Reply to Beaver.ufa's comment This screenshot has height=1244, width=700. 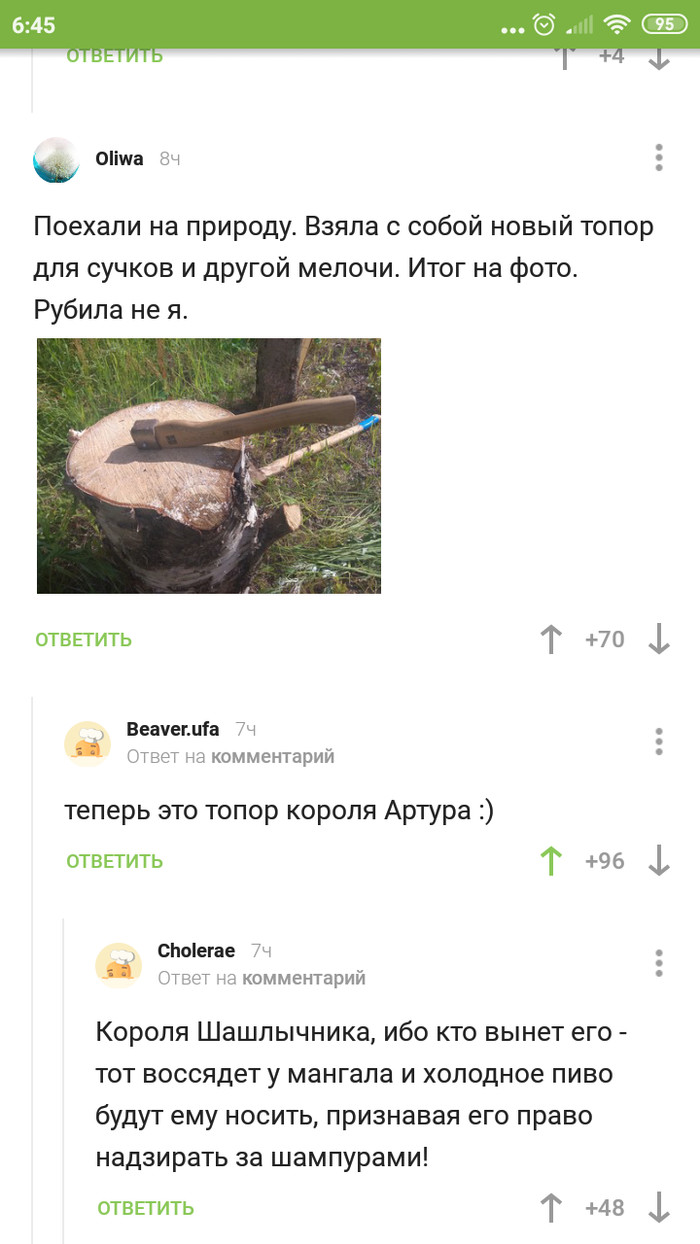click(115, 861)
